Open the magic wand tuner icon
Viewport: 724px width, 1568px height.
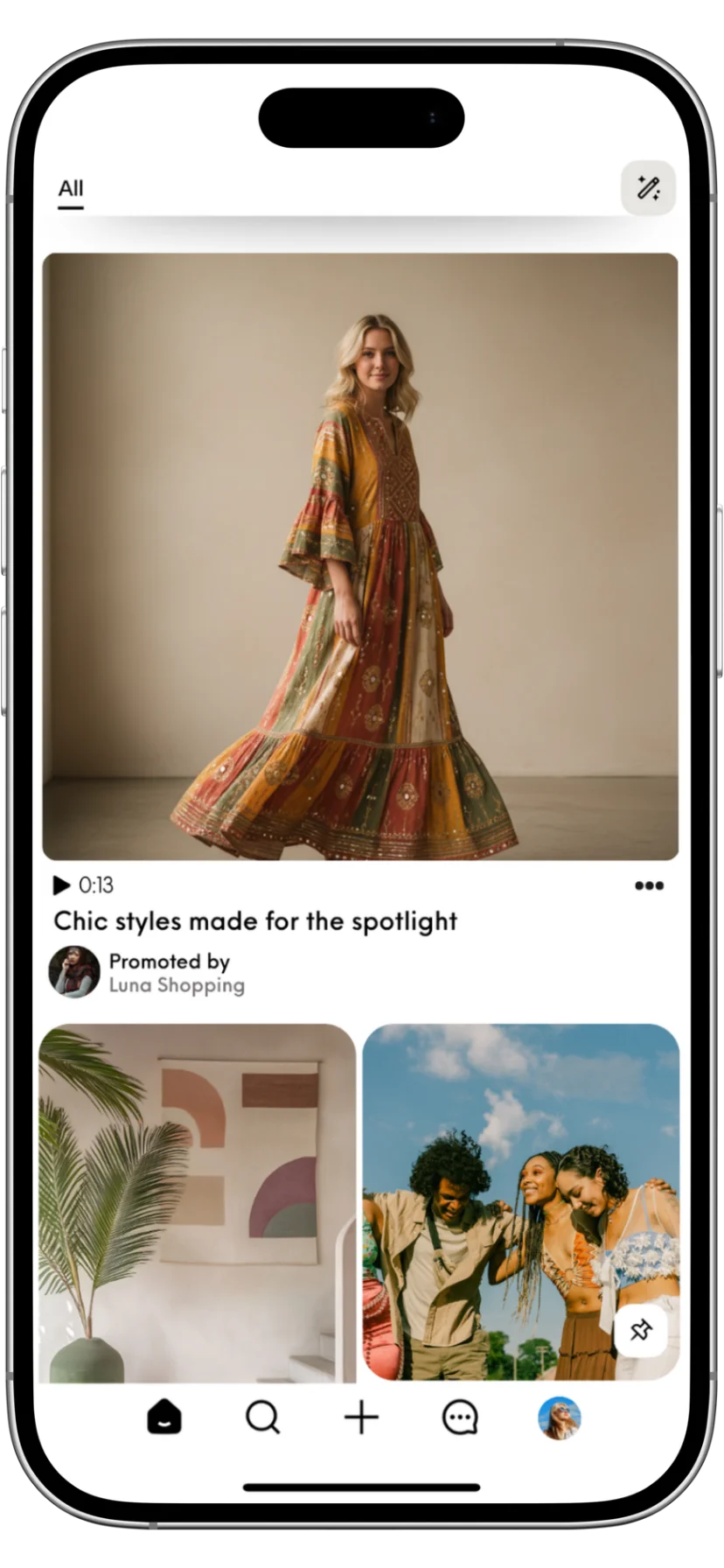point(648,187)
